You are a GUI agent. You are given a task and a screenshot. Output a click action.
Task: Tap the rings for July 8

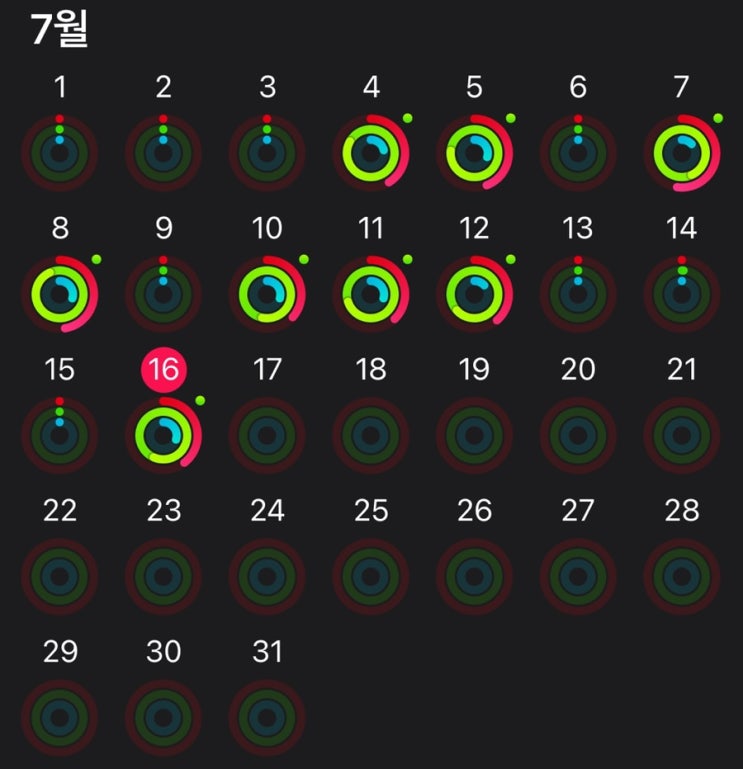pyautogui.click(x=60, y=294)
